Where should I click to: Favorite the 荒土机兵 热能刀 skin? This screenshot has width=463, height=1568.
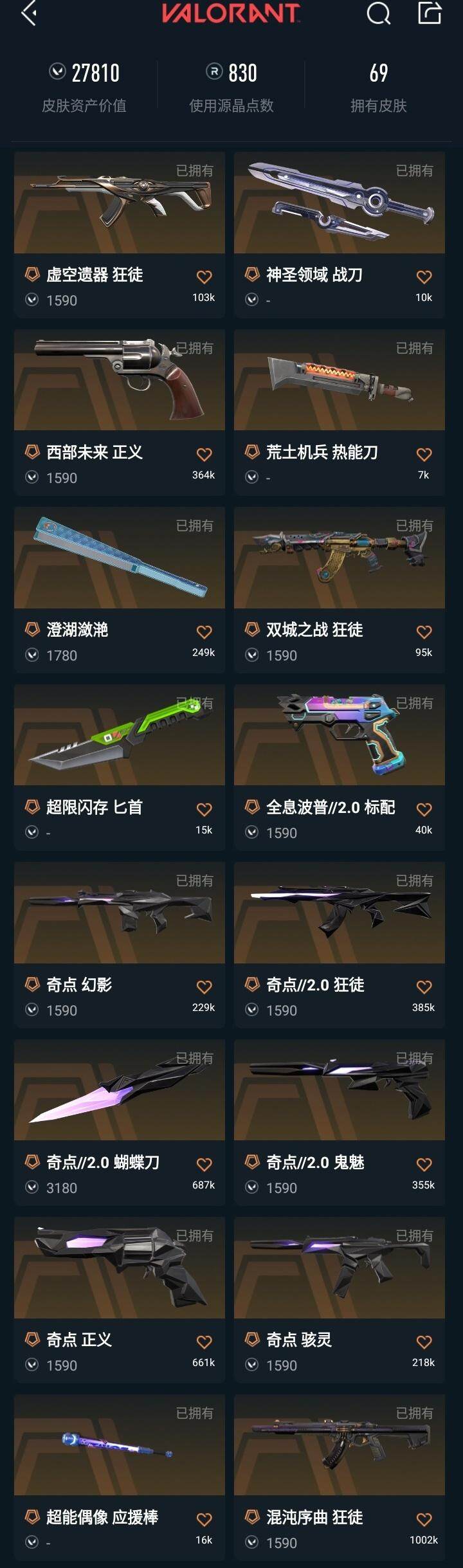(424, 455)
